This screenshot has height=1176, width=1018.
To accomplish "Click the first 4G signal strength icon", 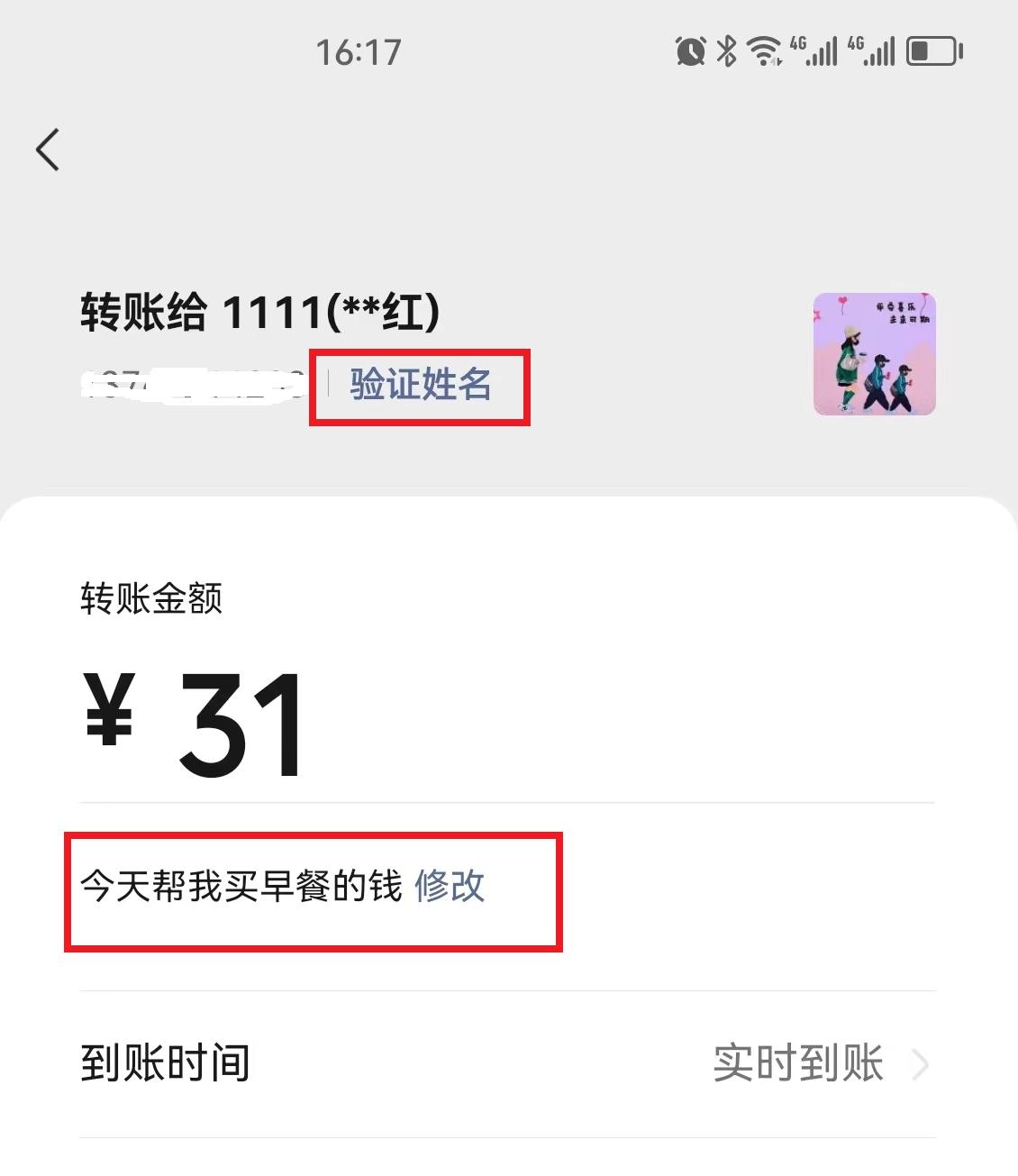I will (x=815, y=51).
